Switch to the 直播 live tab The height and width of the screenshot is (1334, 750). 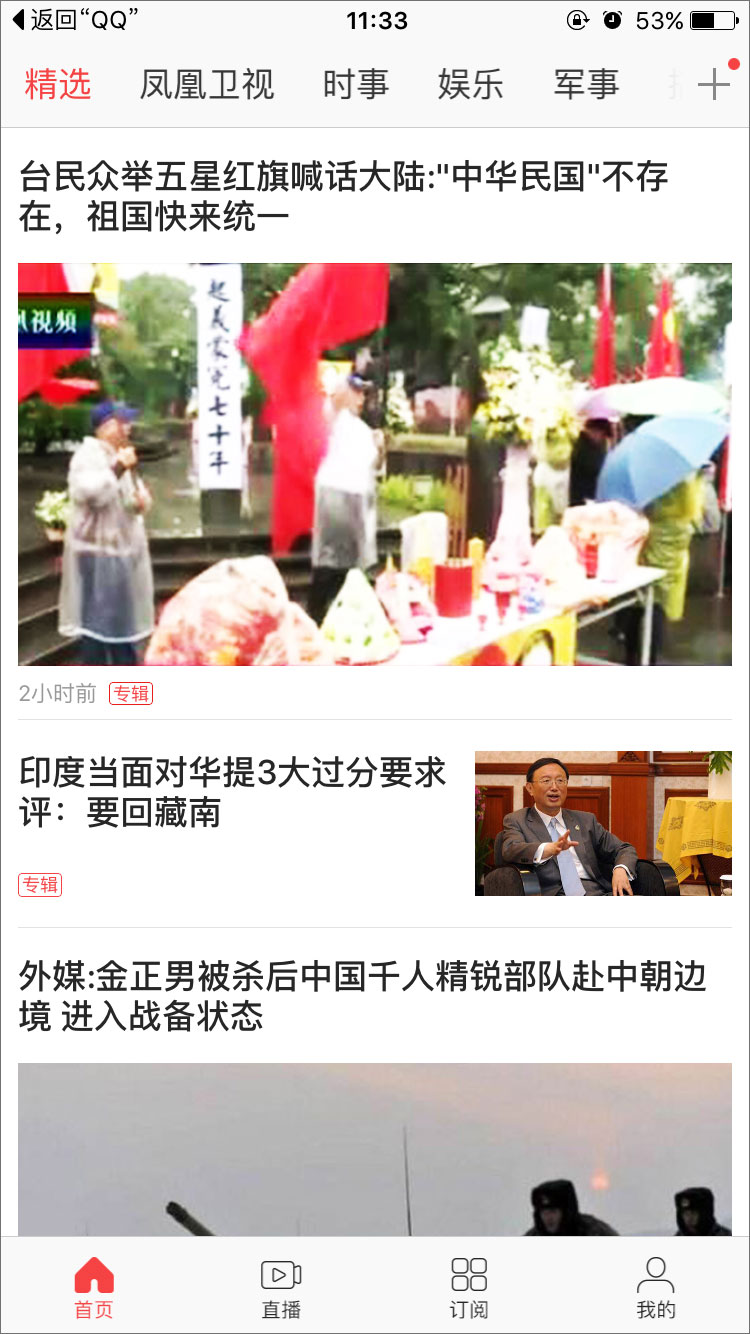[x=281, y=1288]
